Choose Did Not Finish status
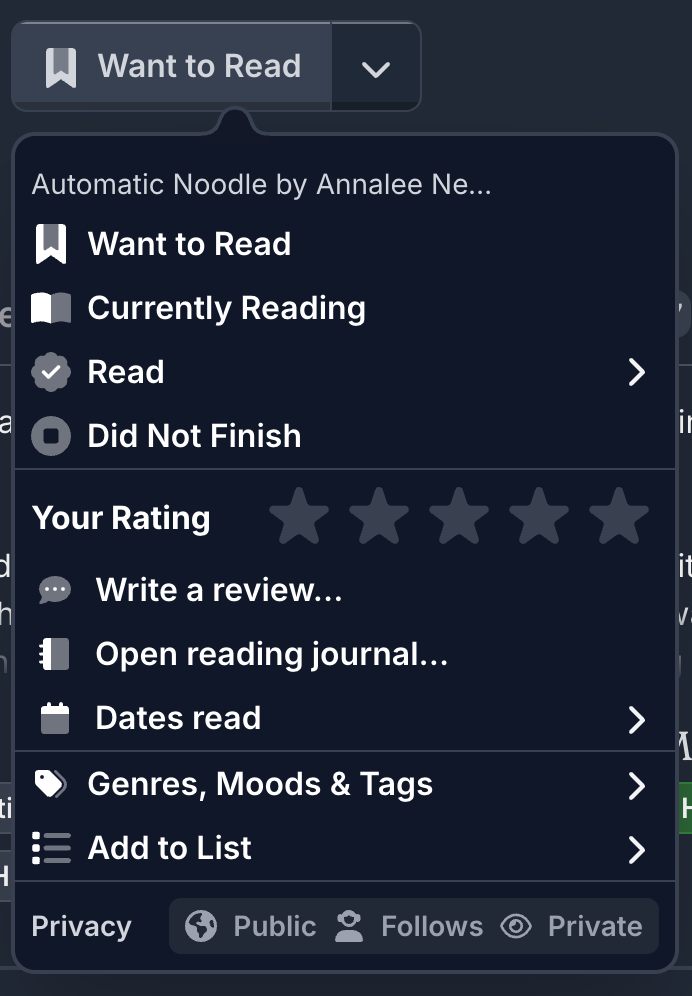The height and width of the screenshot is (996, 692). click(x=194, y=436)
